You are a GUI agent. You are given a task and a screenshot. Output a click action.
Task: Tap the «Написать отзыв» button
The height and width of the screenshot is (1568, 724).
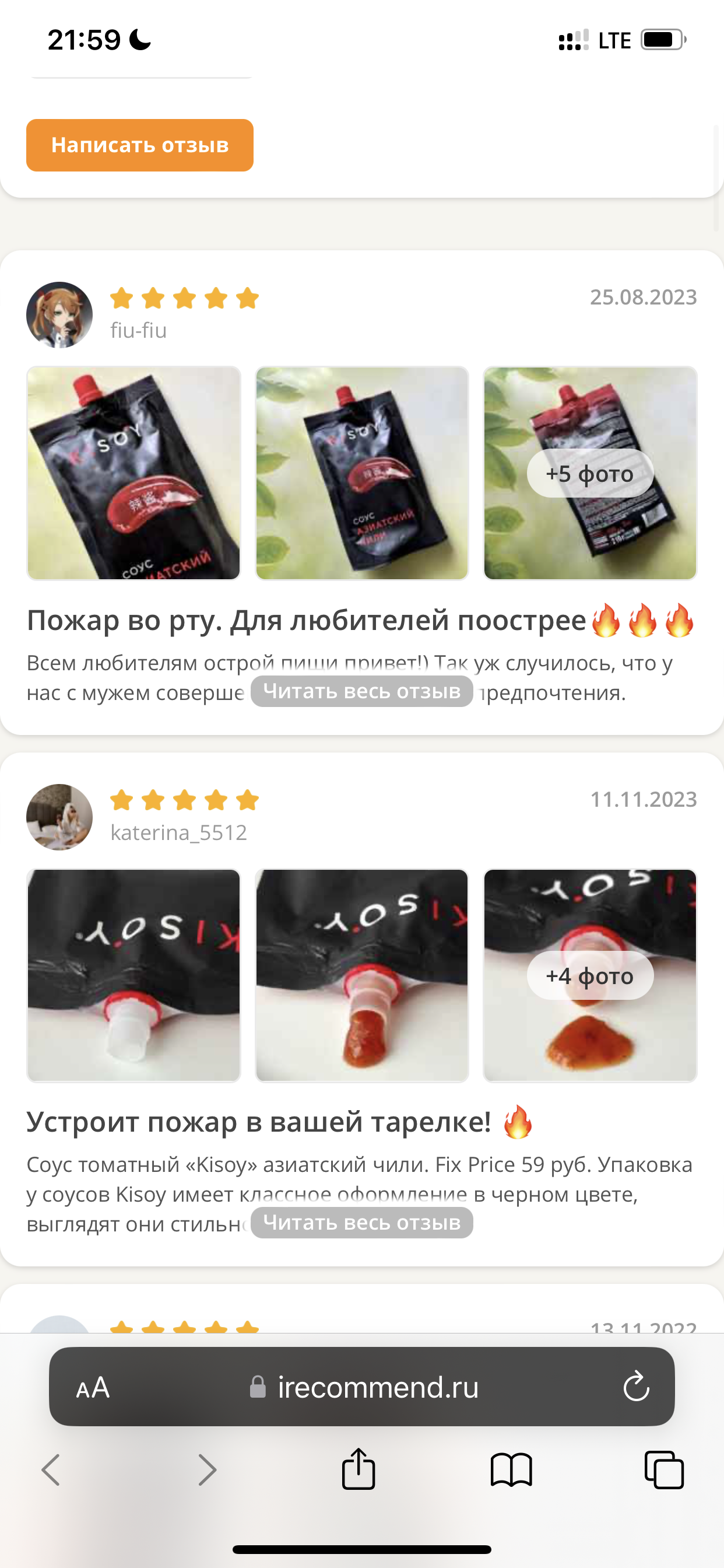point(139,145)
